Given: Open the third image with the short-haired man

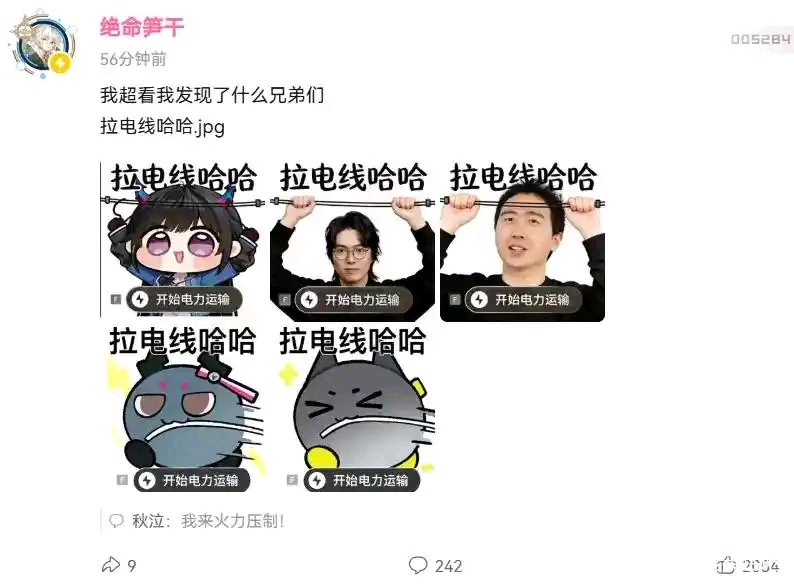Looking at the screenshot, I should click(523, 240).
